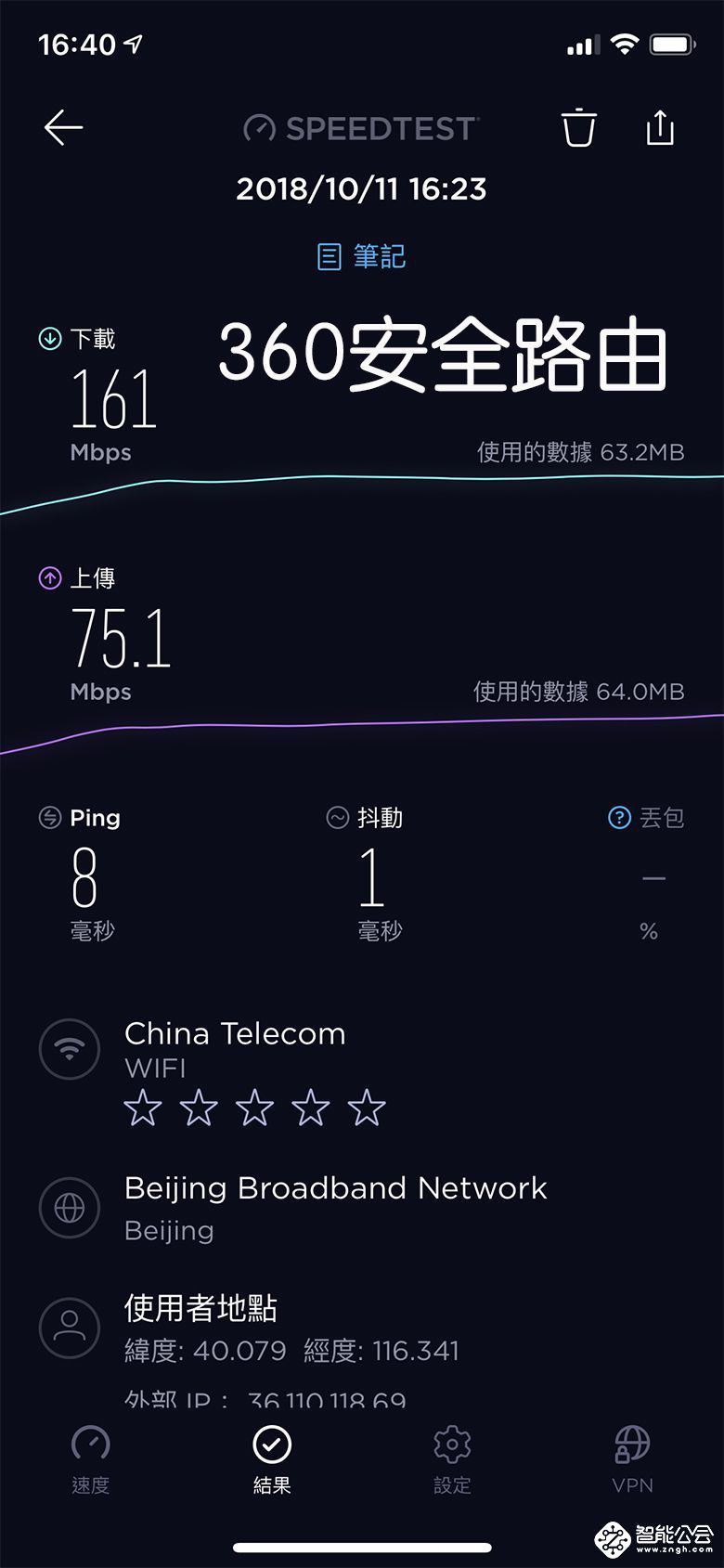This screenshot has height=1568, width=724.
Task: Tap the date header 2018/10/11 16:23
Action: (362, 188)
